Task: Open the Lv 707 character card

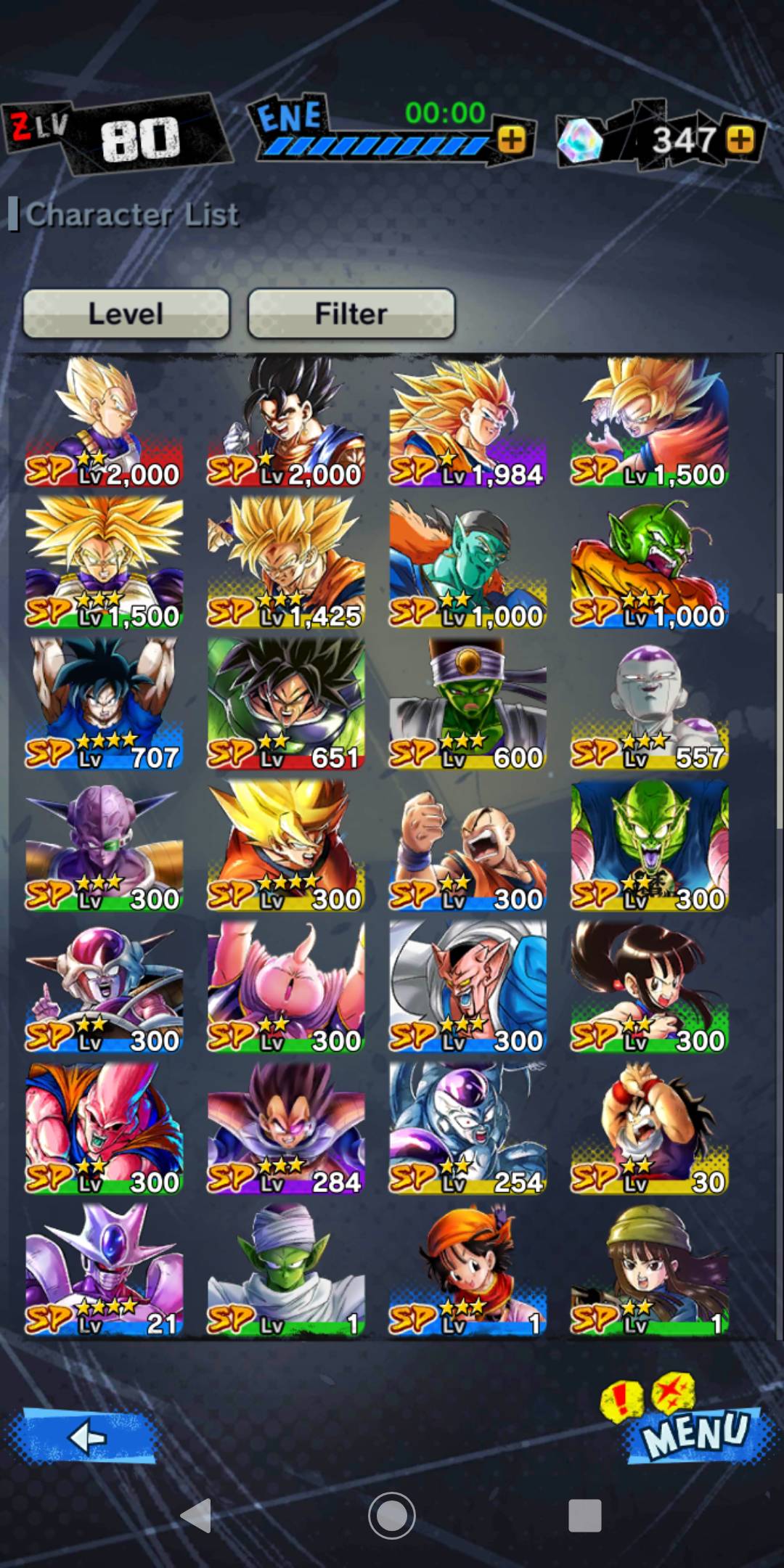Action: coord(105,704)
